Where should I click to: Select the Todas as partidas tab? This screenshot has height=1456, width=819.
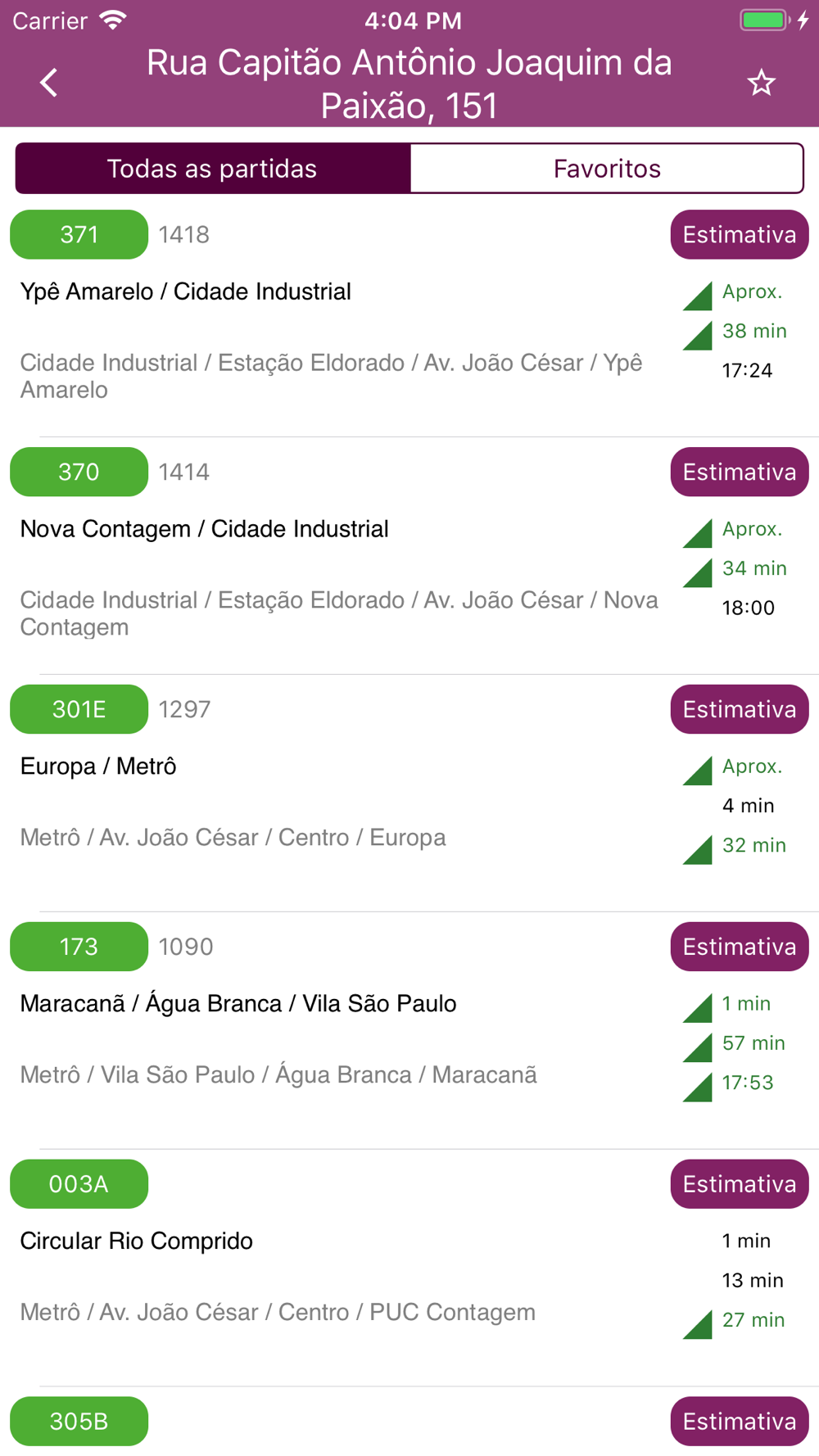pos(213,169)
